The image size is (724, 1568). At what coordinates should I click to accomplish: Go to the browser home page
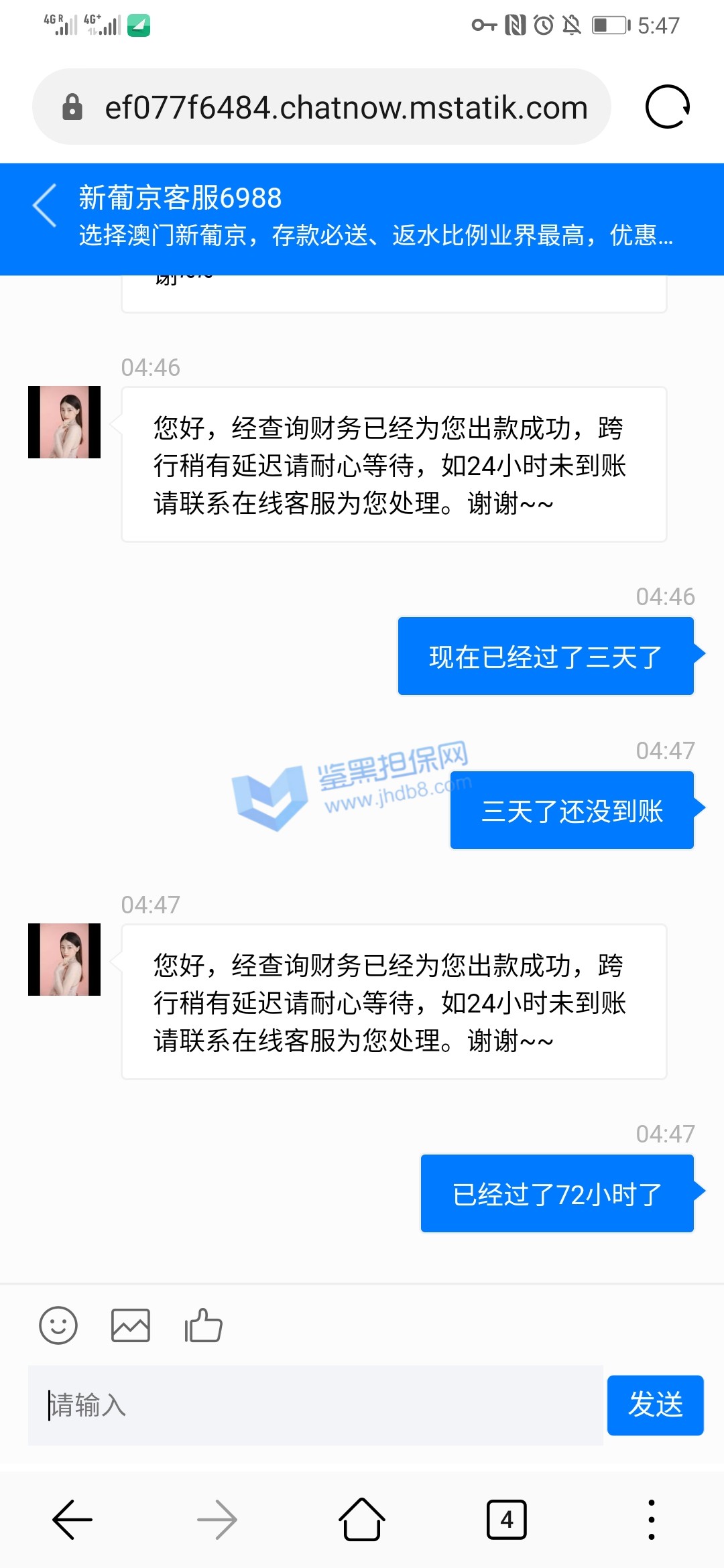coord(362,1520)
